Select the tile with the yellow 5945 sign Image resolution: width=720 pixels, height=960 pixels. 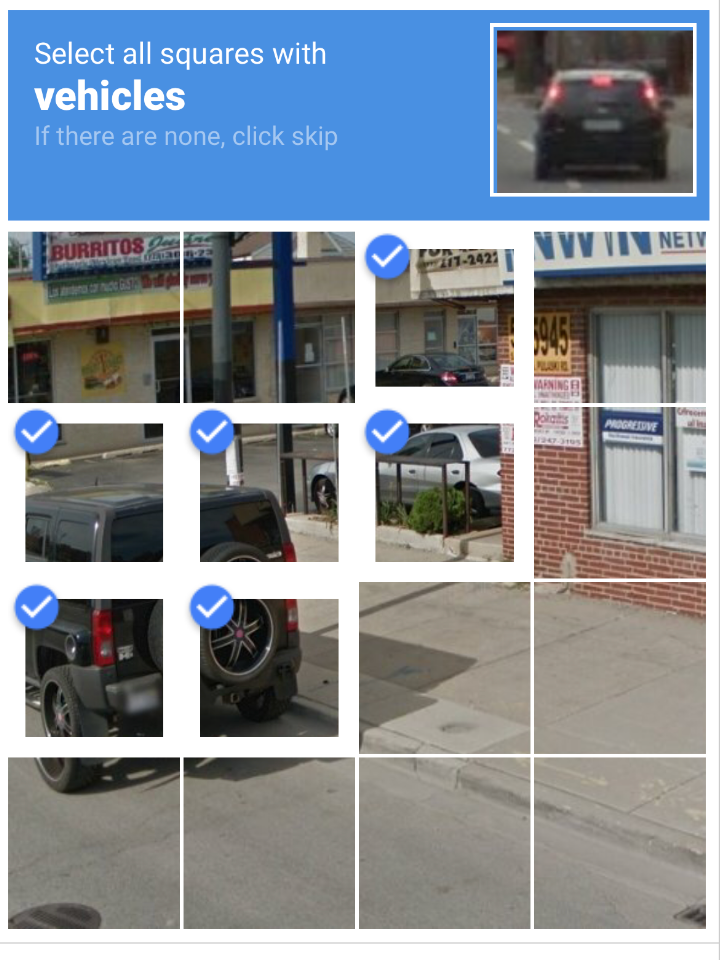point(619,317)
